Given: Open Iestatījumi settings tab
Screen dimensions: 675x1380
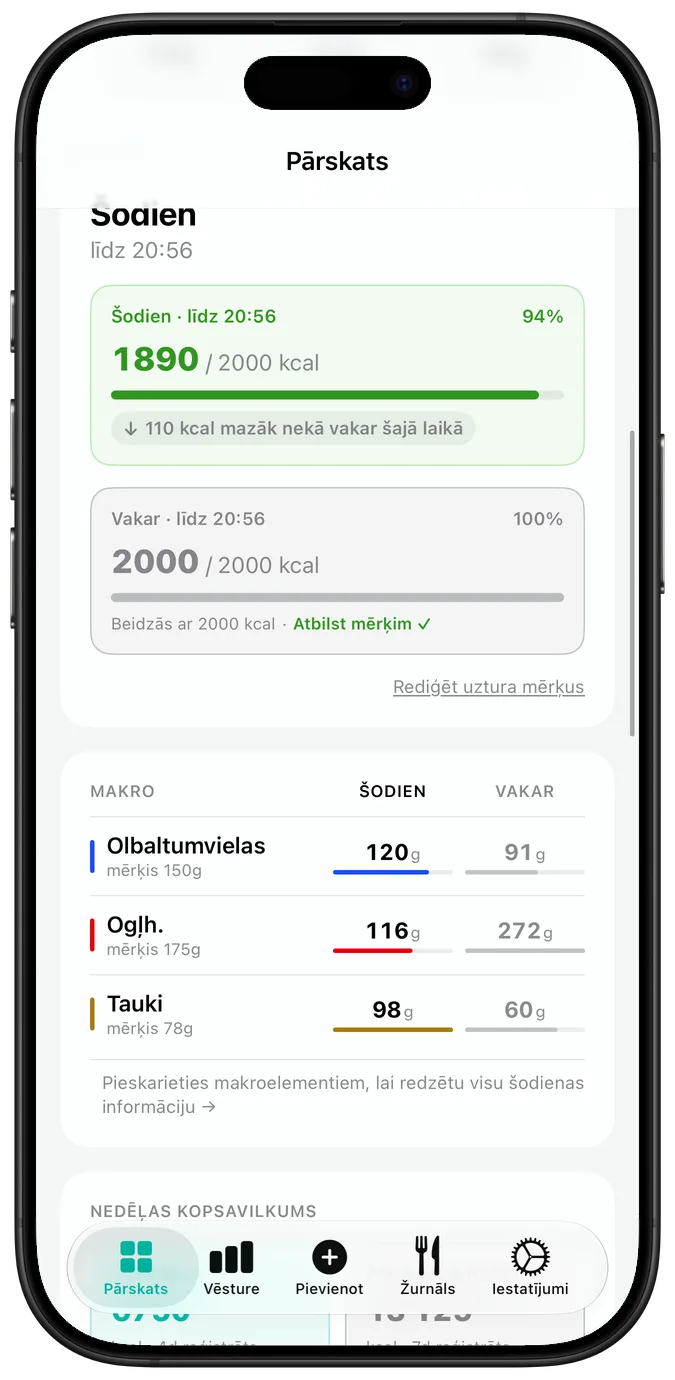Looking at the screenshot, I should (530, 1267).
